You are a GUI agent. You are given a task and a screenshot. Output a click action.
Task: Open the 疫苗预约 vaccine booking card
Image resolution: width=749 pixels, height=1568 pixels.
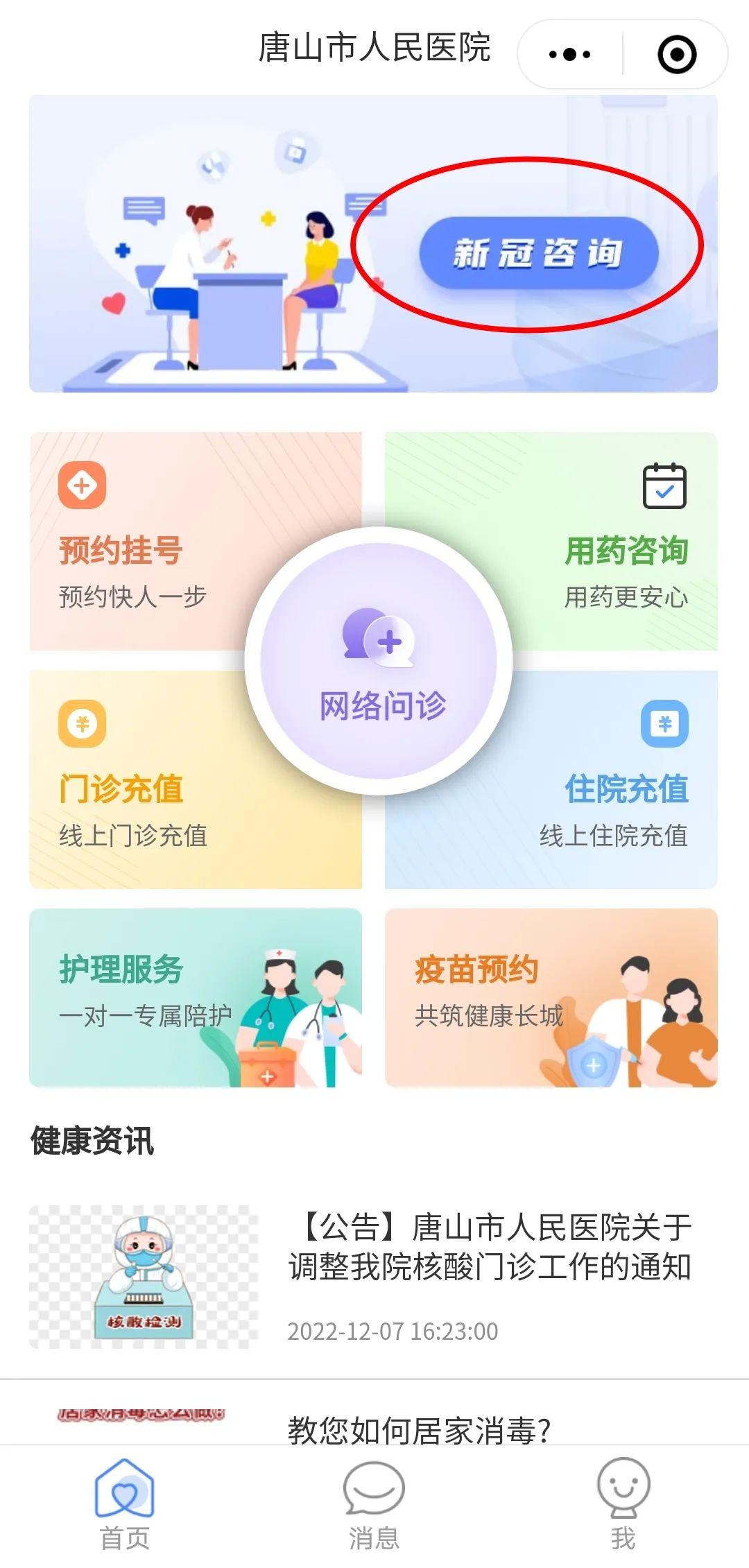tap(551, 997)
